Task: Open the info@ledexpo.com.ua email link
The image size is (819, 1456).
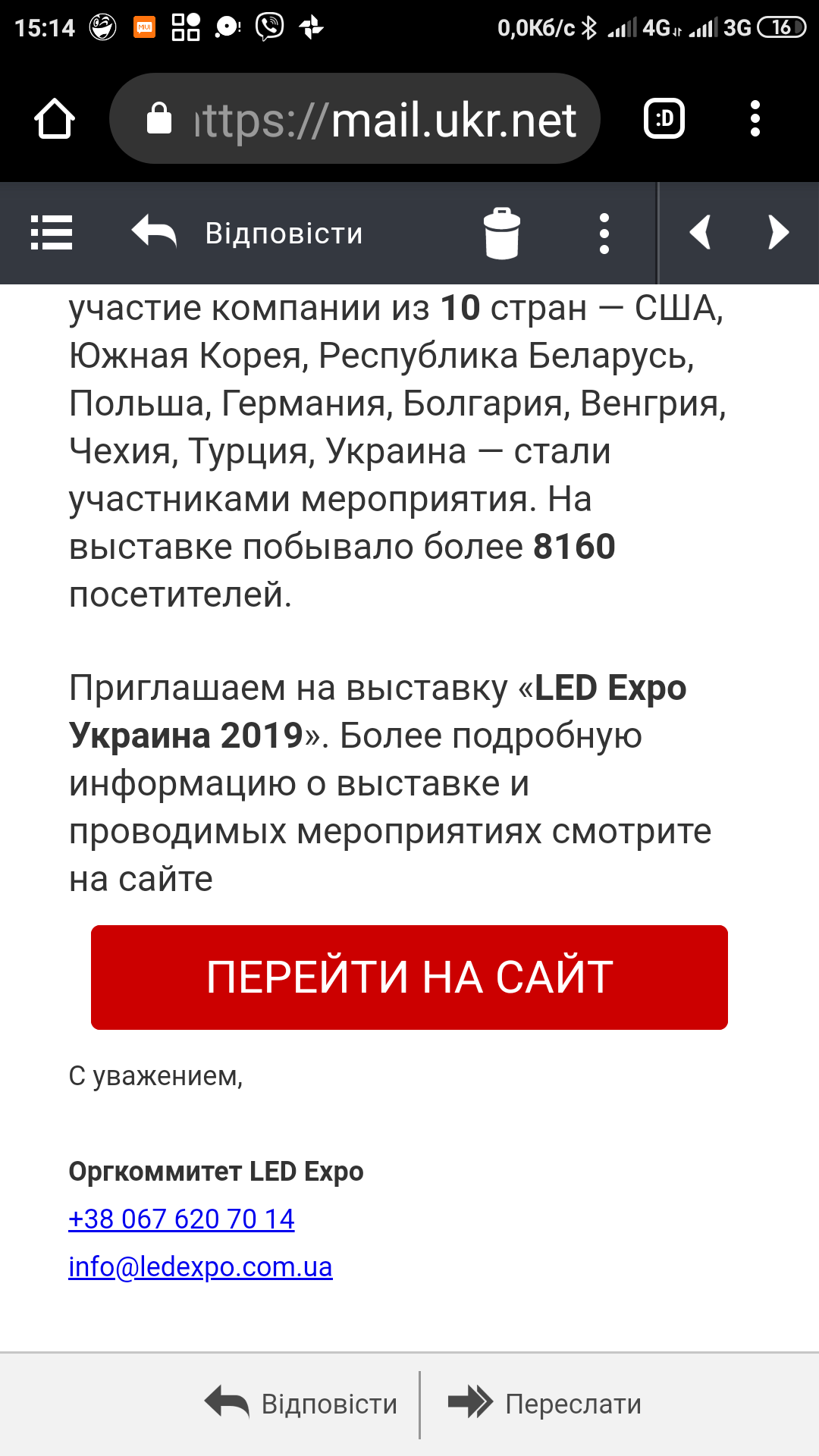Action: (x=200, y=1267)
